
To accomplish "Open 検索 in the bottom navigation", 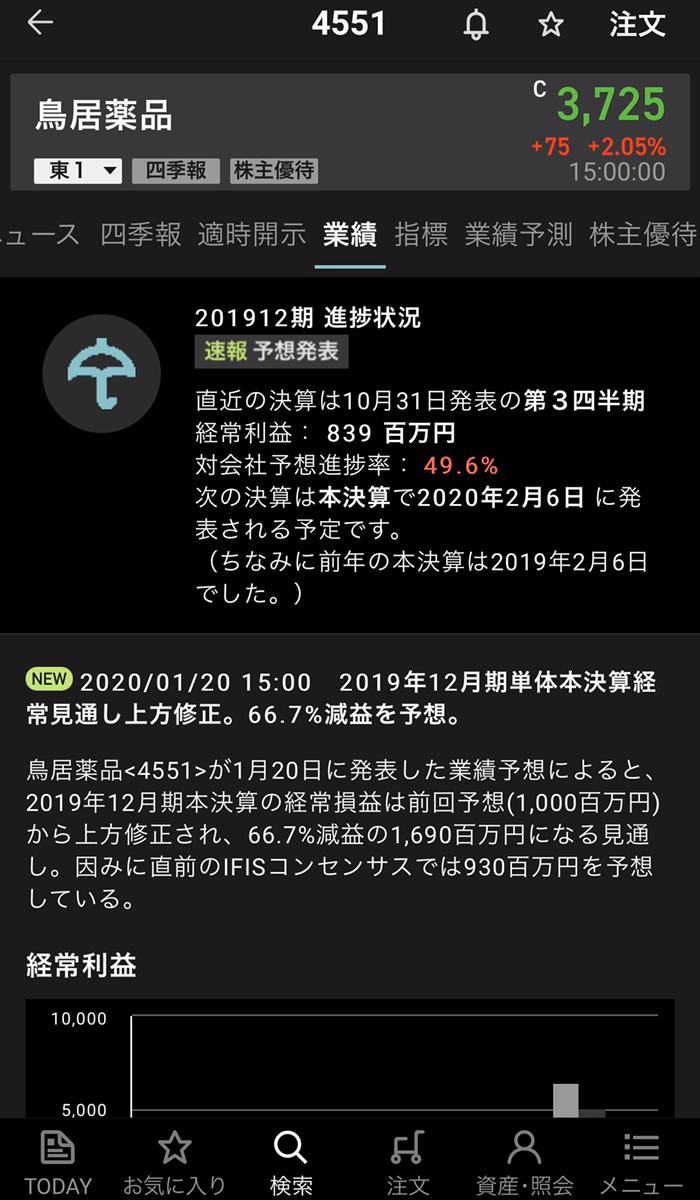I will [x=291, y=1160].
